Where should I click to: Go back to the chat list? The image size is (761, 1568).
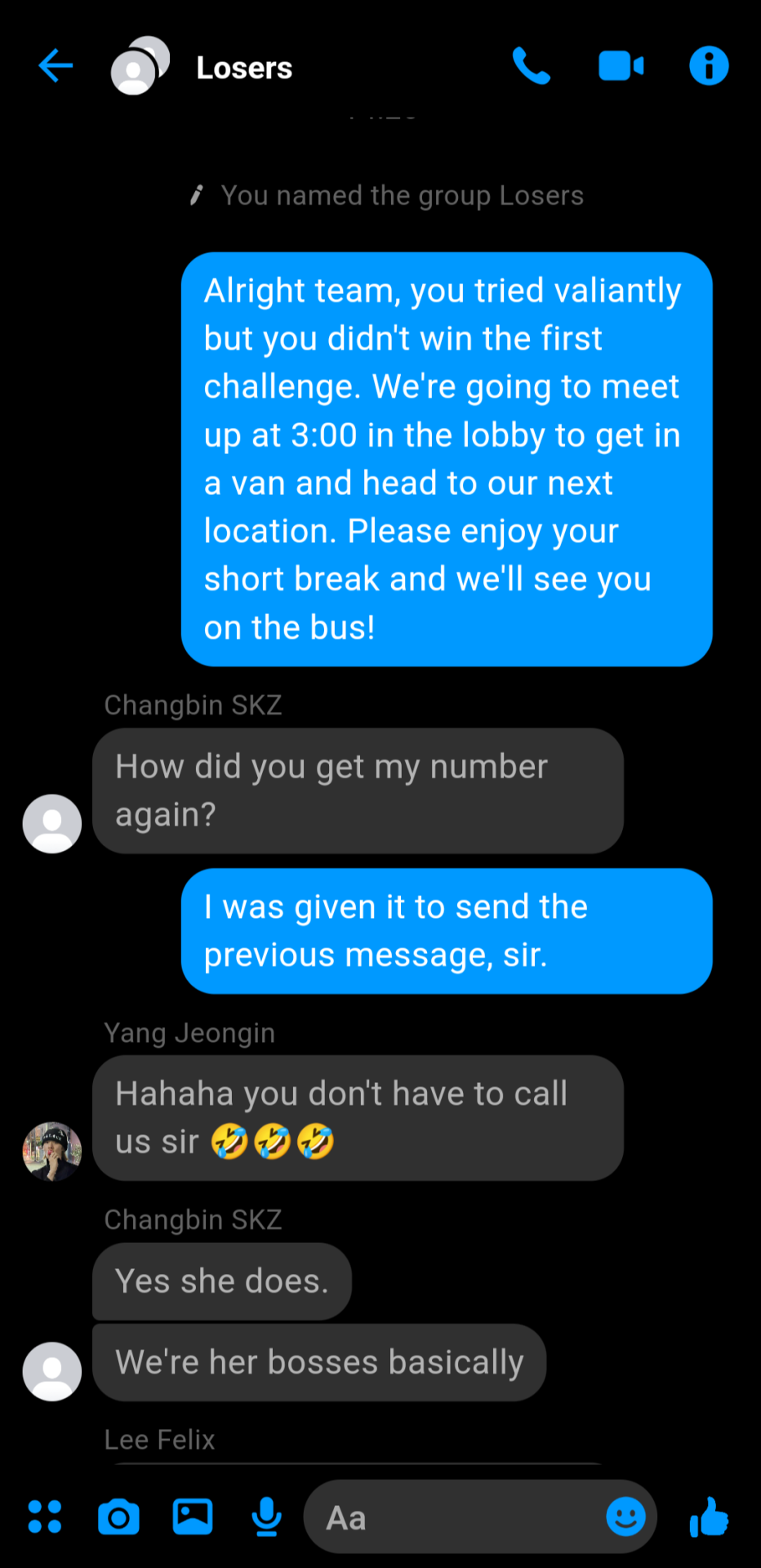click(56, 66)
